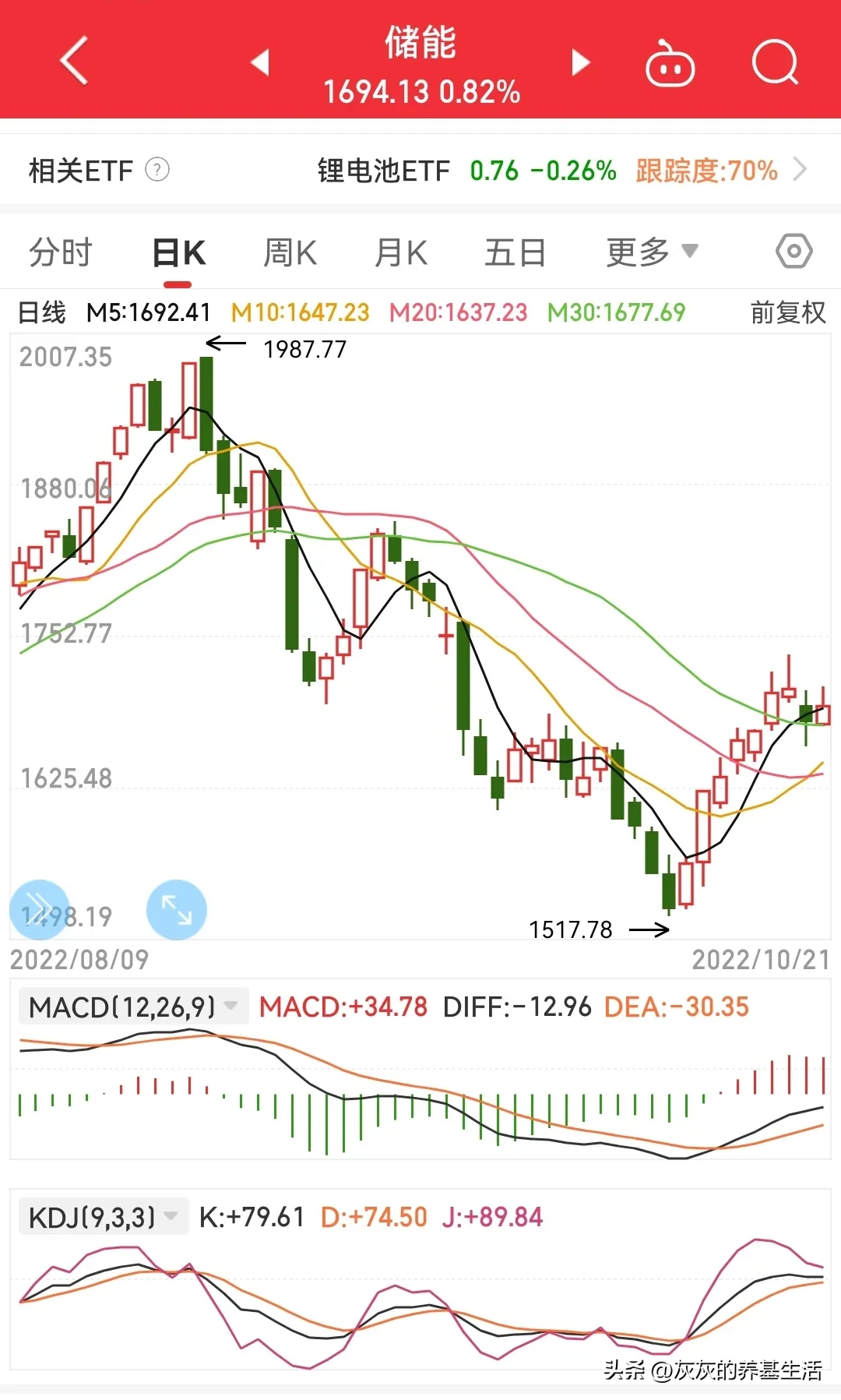Open the MACD(12,26,9) indicator dropdown
841x1400 pixels.
click(133, 1007)
